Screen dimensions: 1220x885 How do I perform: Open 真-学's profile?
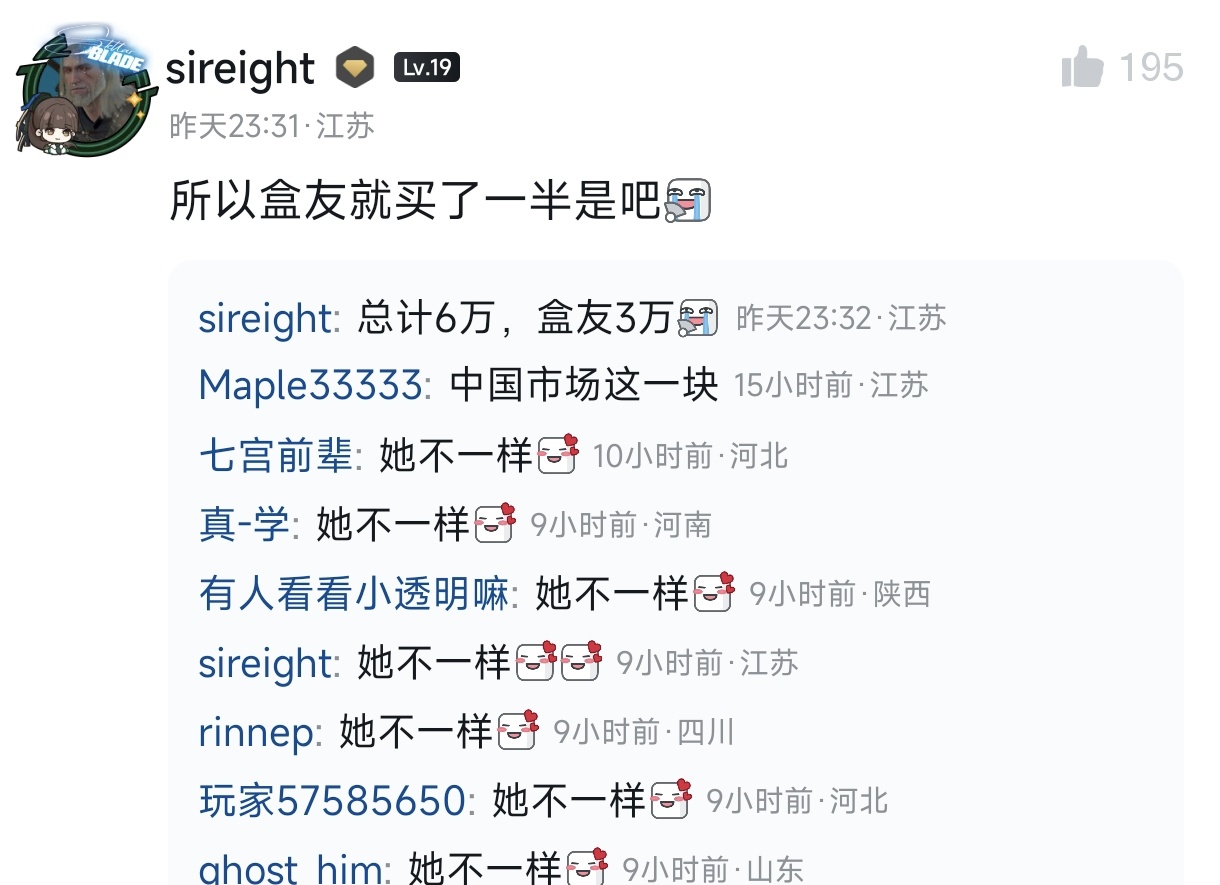(245, 525)
